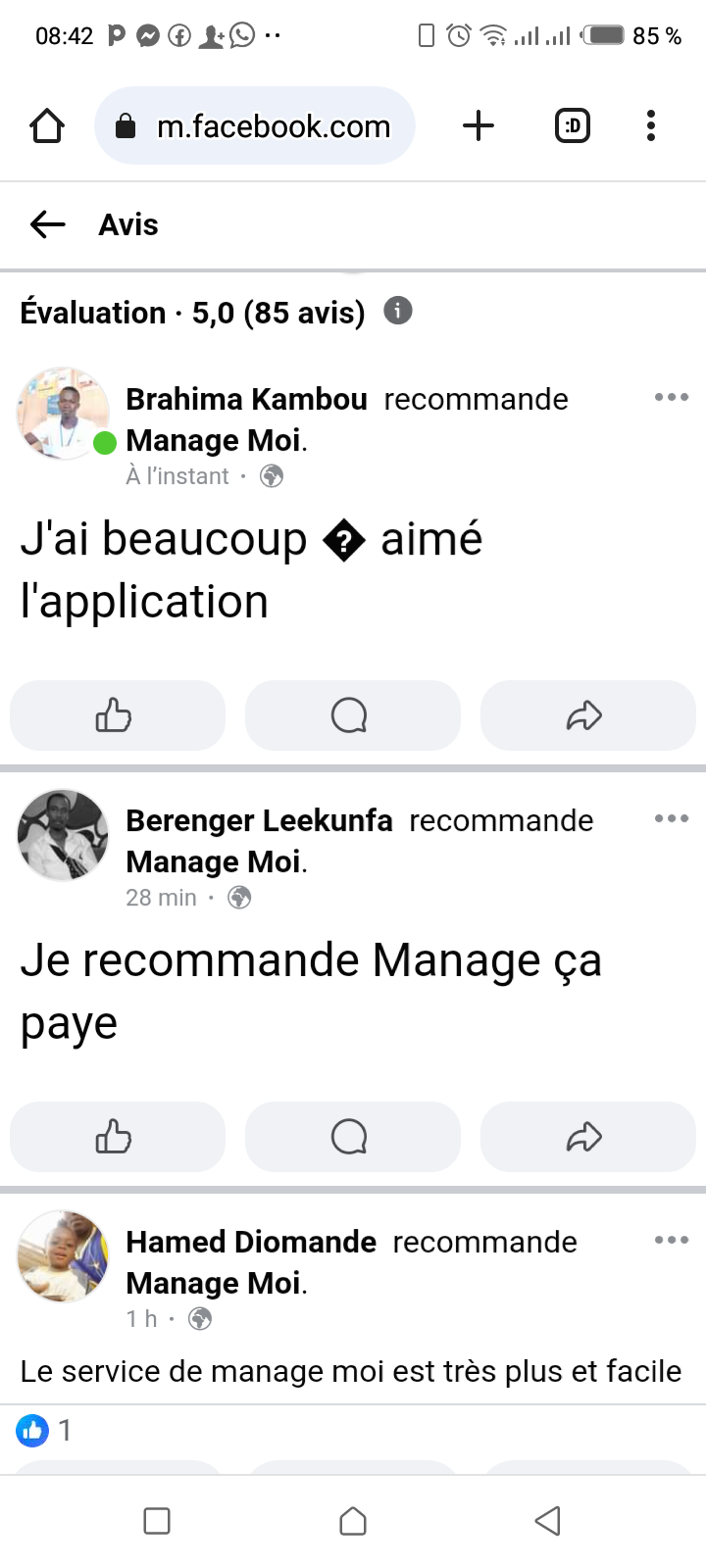Go back from the Avis page
Image resolution: width=706 pixels, height=1568 pixels.
point(47,224)
